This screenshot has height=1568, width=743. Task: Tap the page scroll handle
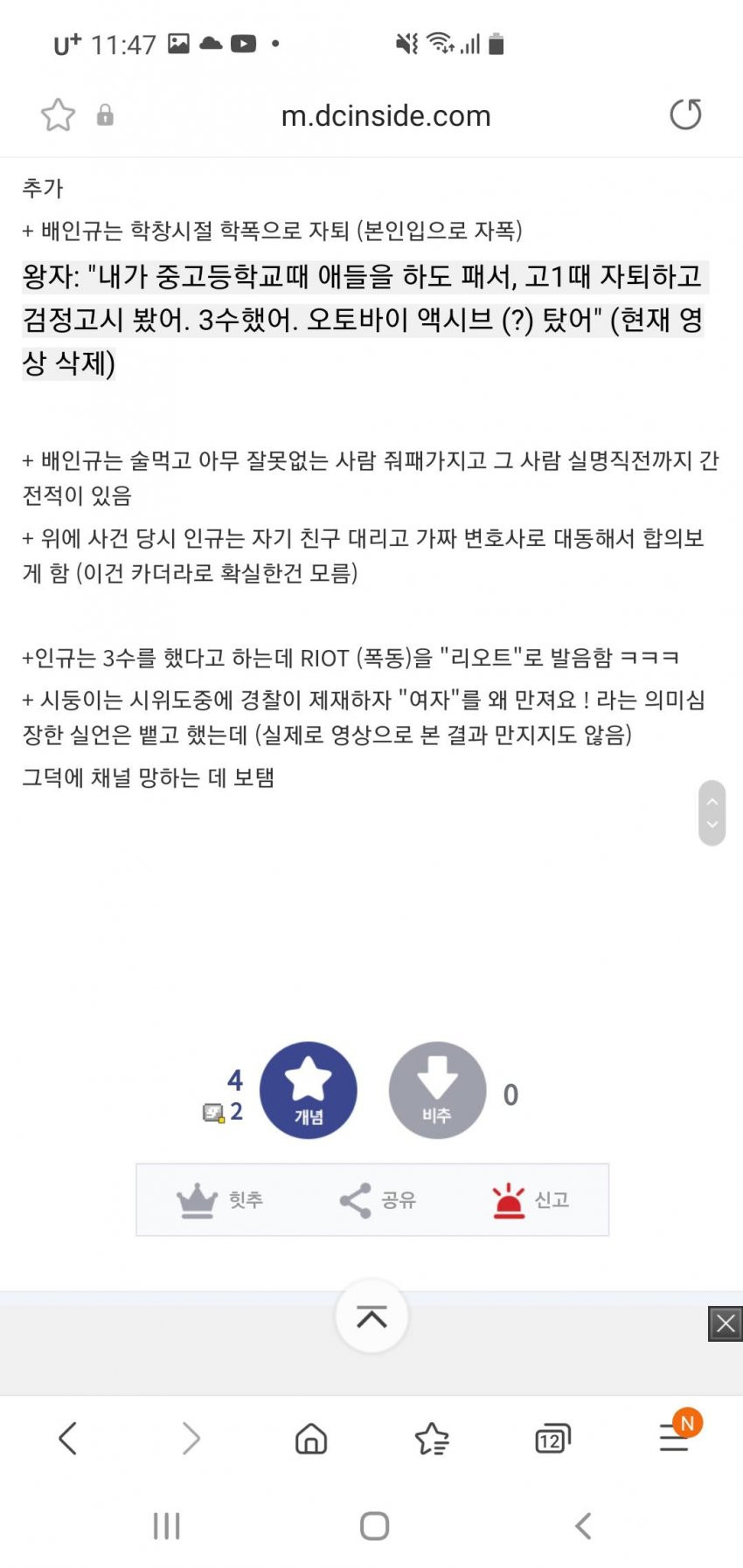pyautogui.click(x=712, y=812)
